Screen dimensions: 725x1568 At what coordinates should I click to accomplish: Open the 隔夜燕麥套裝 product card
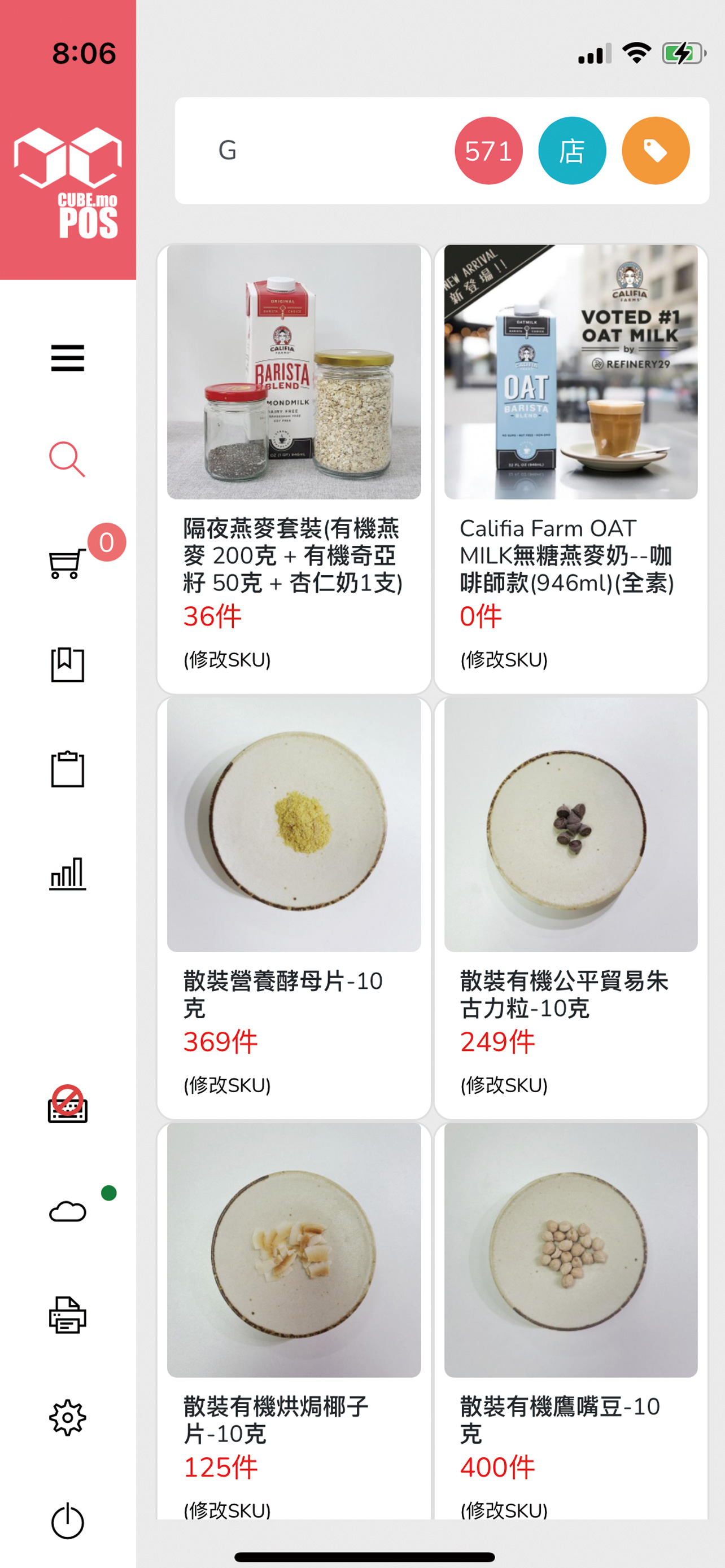[294, 426]
